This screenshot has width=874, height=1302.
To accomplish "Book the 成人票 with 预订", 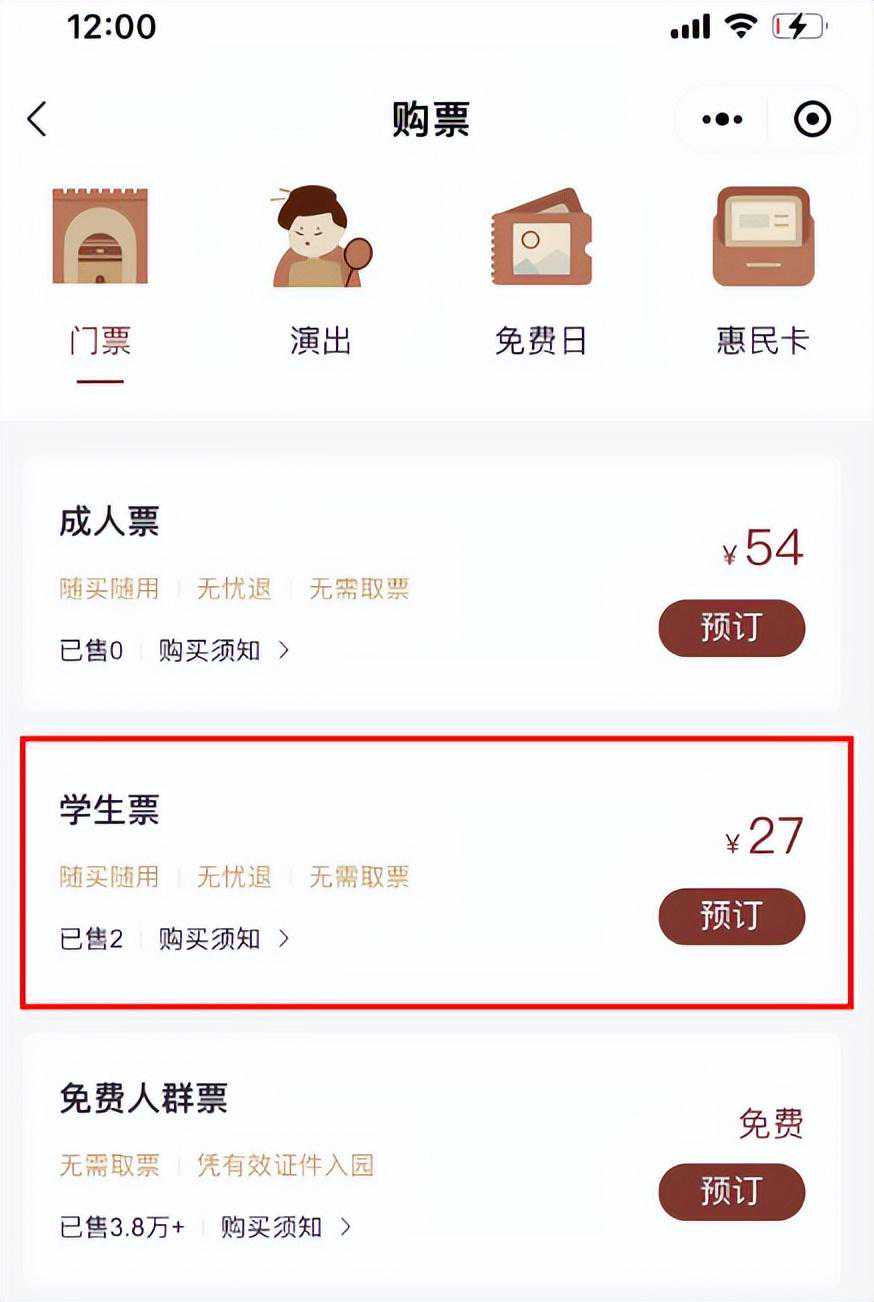I will pos(731,628).
